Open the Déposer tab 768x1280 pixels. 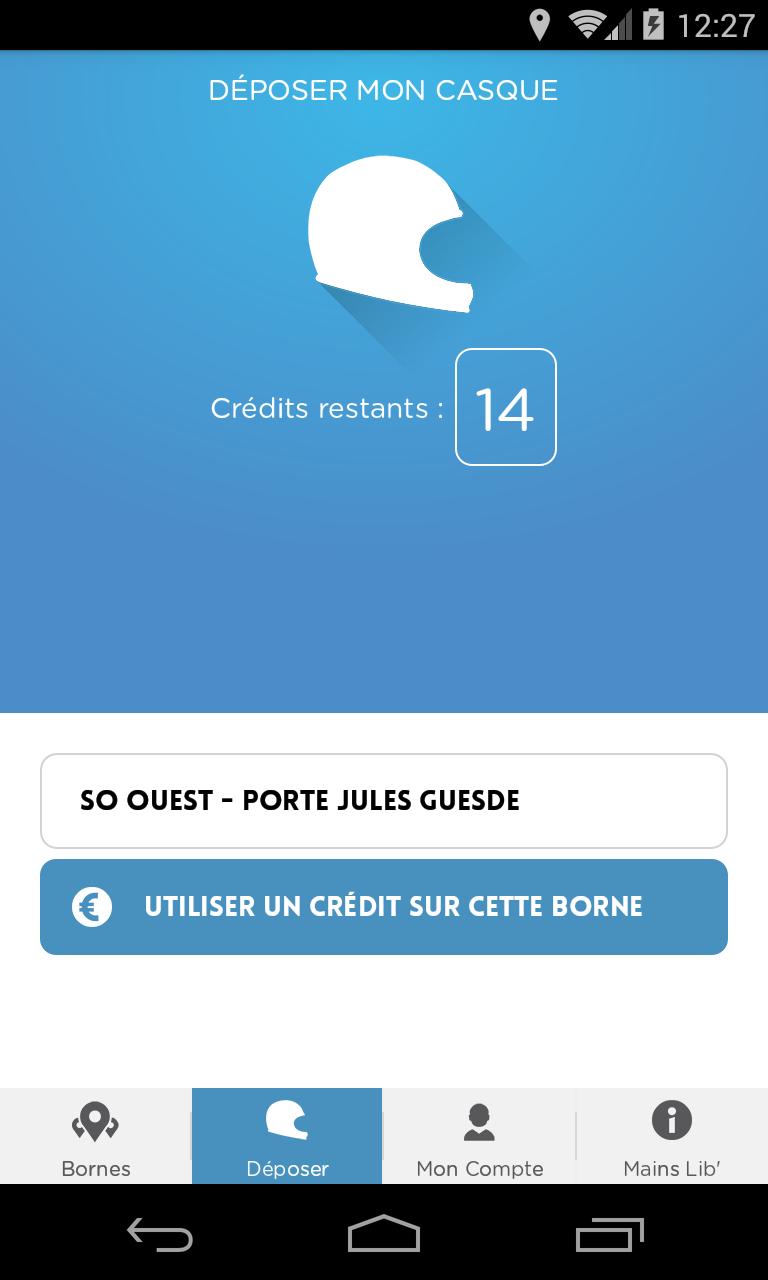287,1137
